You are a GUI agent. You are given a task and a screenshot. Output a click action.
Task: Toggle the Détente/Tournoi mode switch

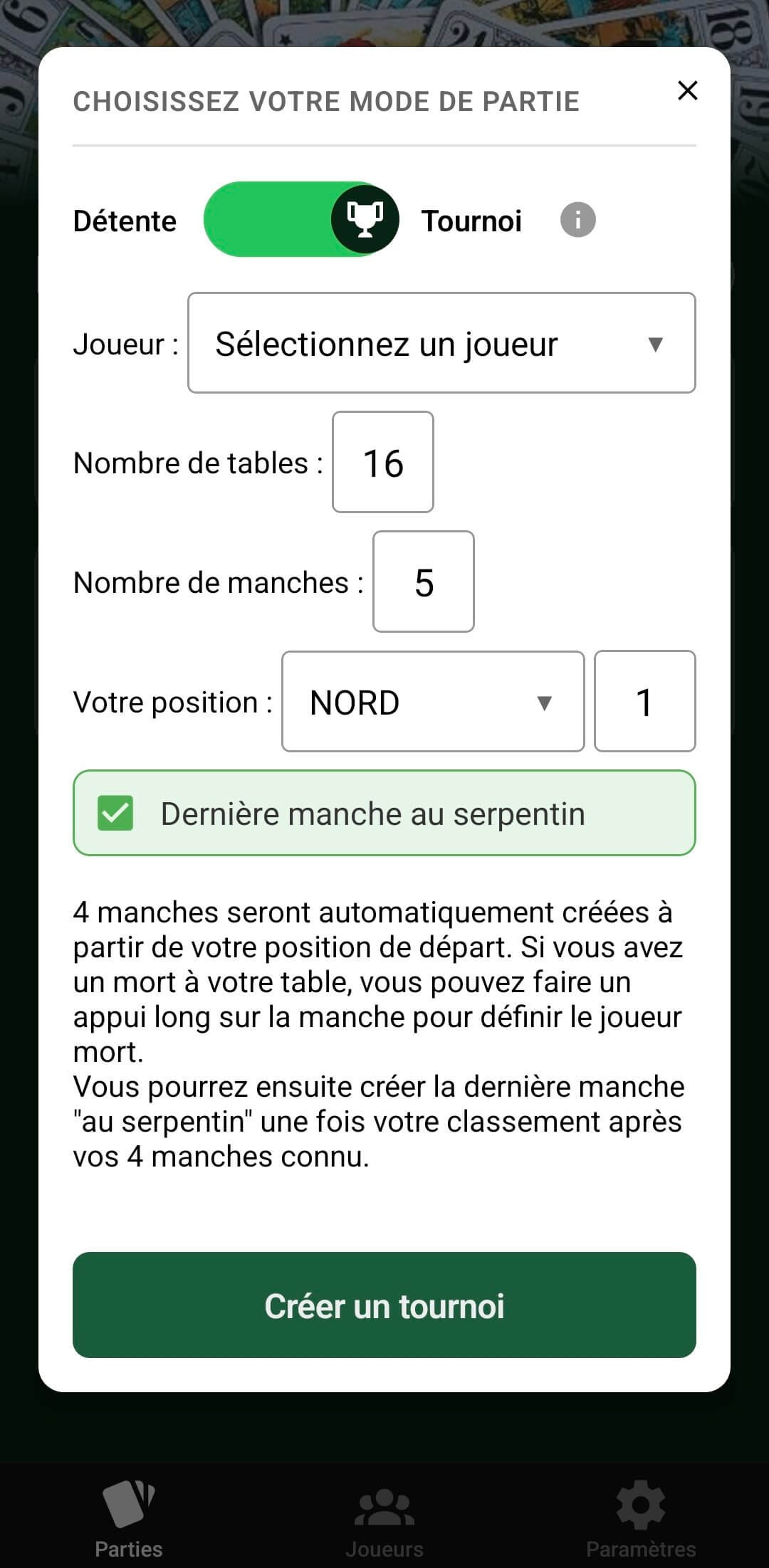(x=300, y=219)
